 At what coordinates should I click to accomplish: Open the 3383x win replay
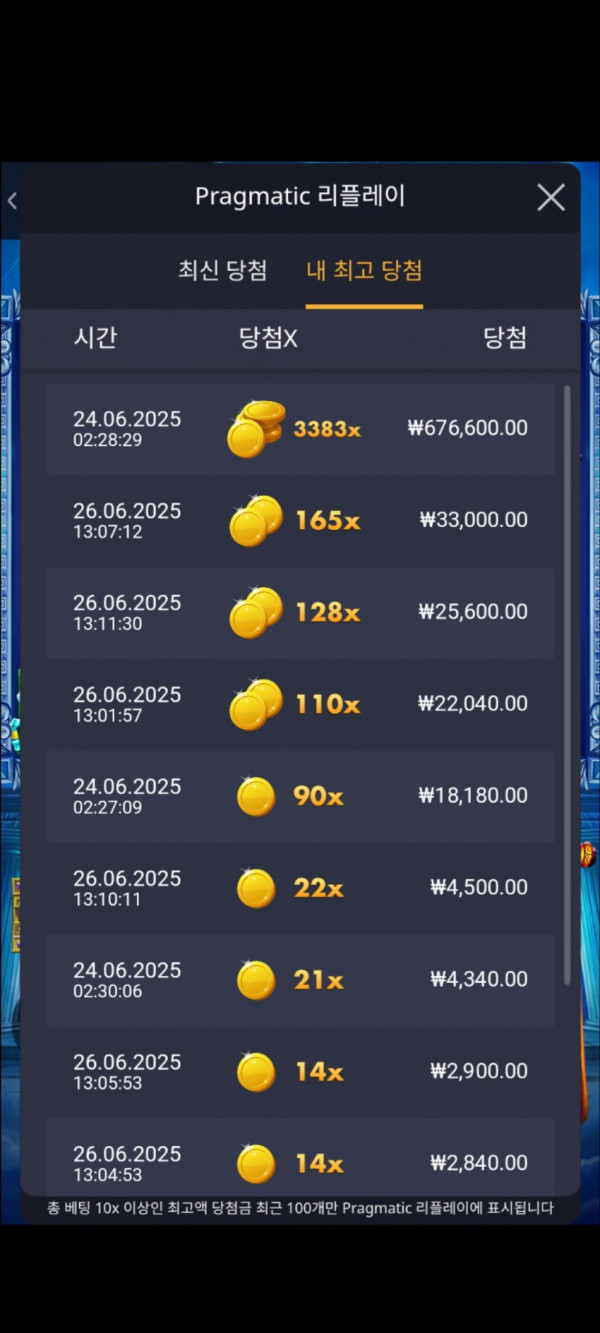coord(300,429)
